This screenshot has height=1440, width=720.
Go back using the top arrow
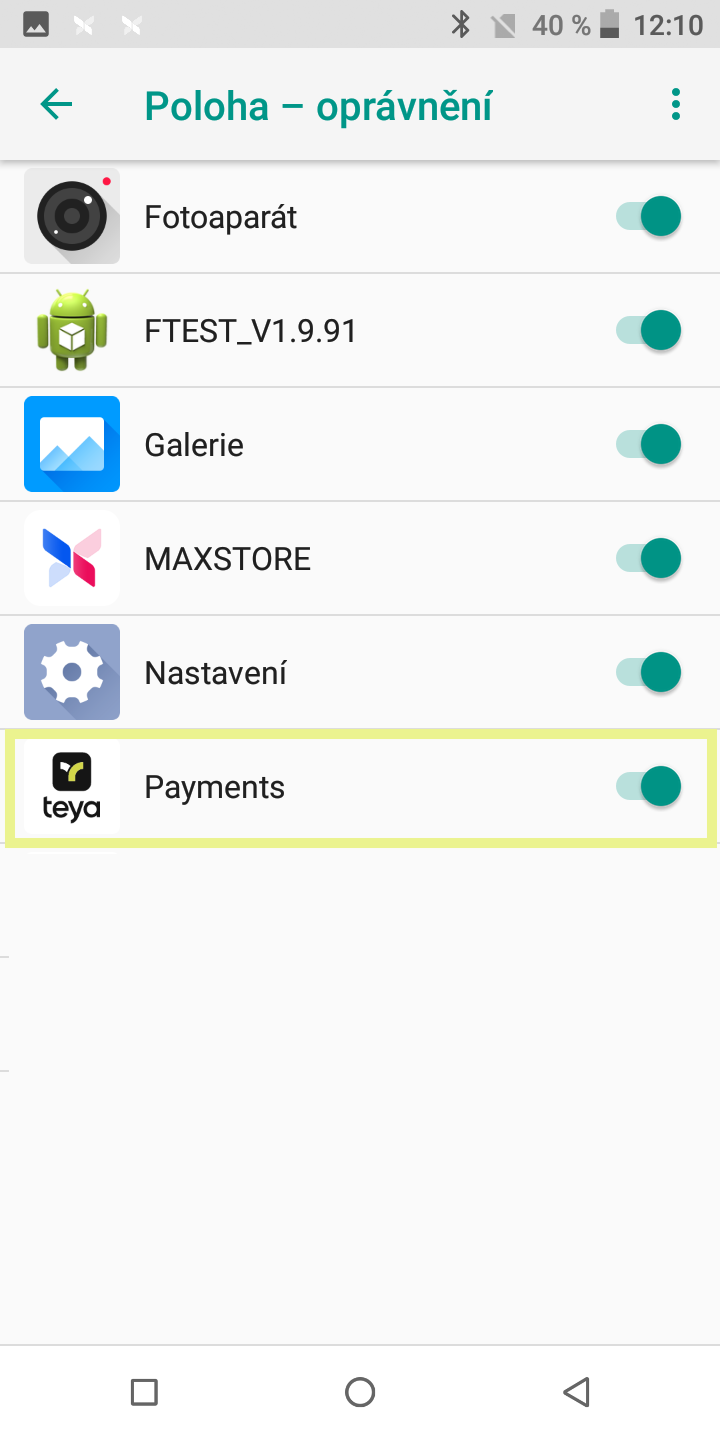pos(56,104)
